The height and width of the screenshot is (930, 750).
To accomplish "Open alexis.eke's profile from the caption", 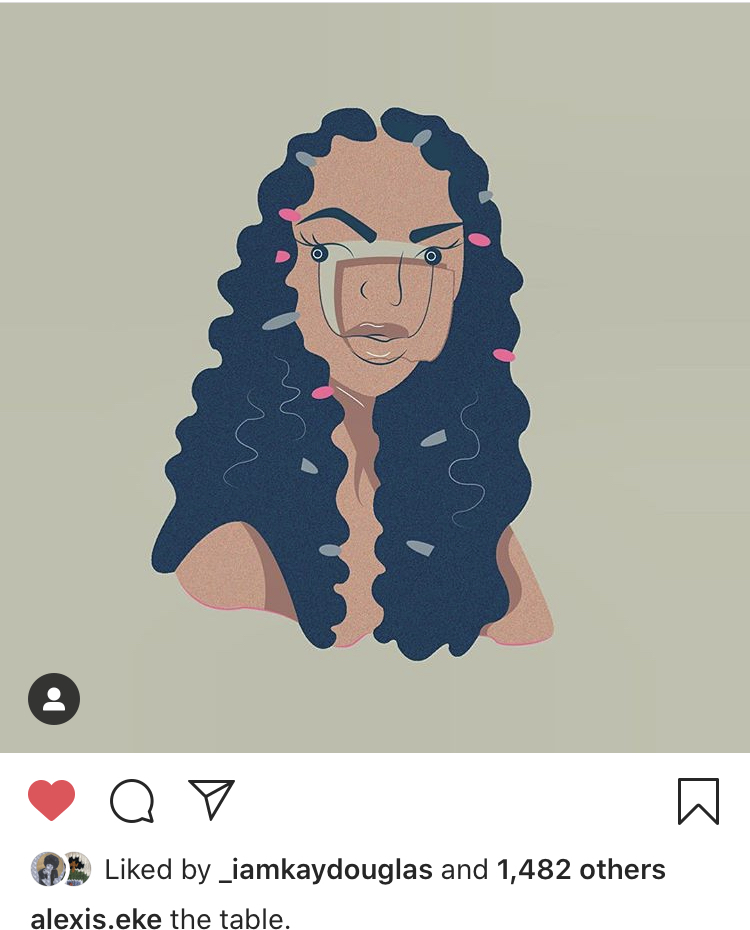I will tap(97, 918).
